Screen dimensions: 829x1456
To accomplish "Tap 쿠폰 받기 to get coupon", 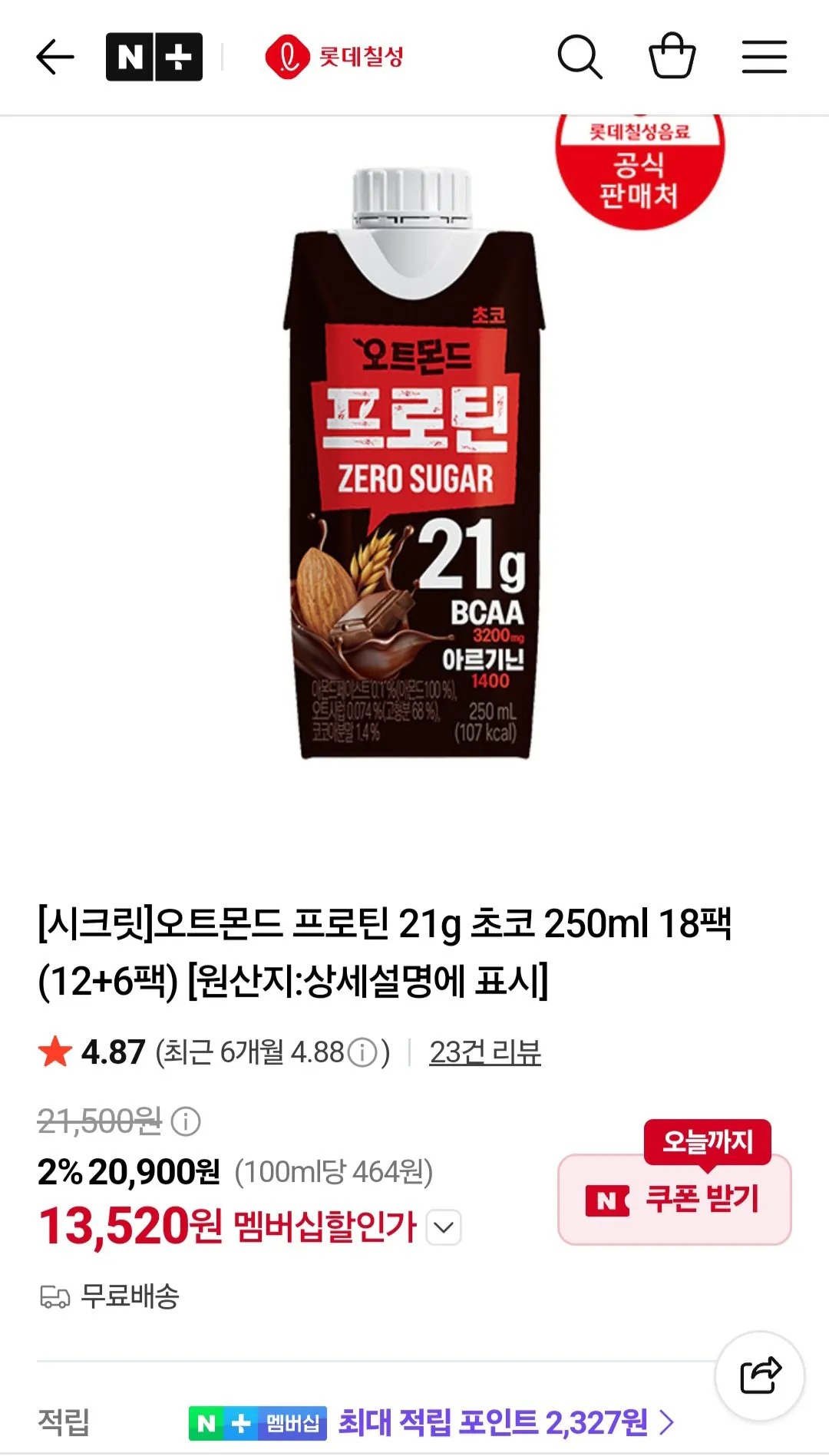I will (674, 1199).
